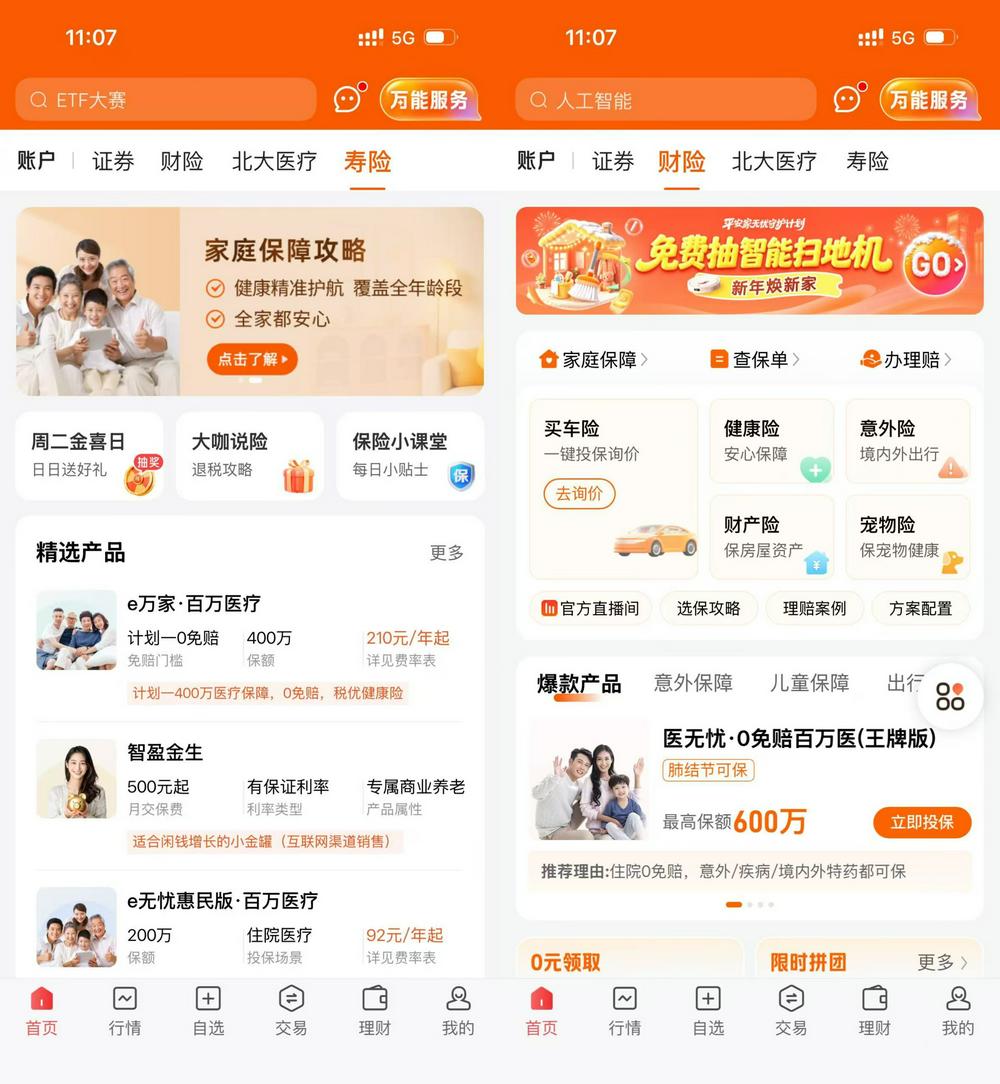Image resolution: width=1000 pixels, height=1084 pixels.
Task: Open the 大咖说险 退税攻略 card
Action: 249,455
